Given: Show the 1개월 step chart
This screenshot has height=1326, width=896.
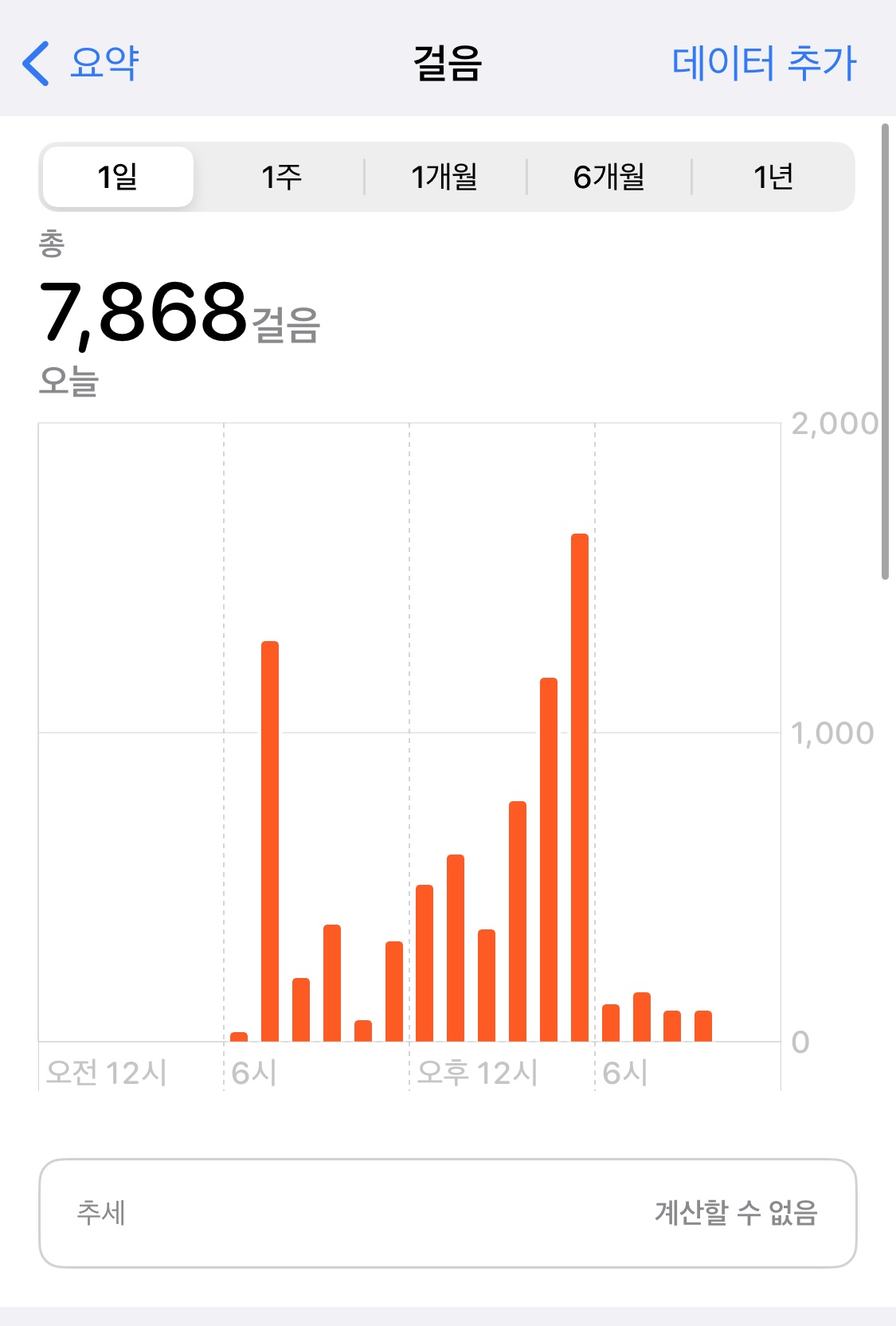Looking at the screenshot, I should (444, 177).
